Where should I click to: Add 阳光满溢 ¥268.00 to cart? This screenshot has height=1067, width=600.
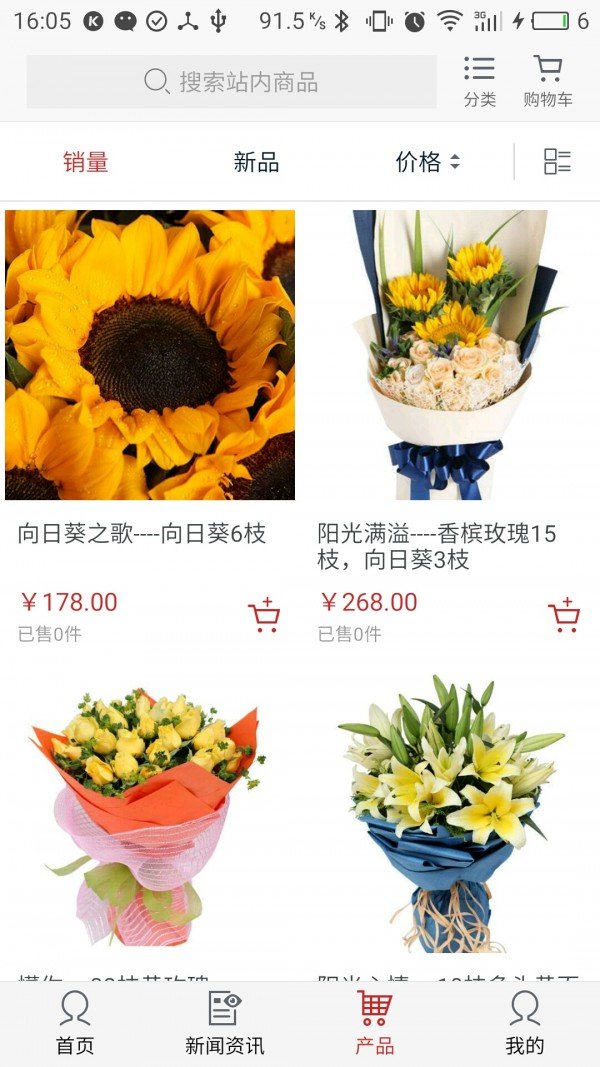[x=564, y=615]
